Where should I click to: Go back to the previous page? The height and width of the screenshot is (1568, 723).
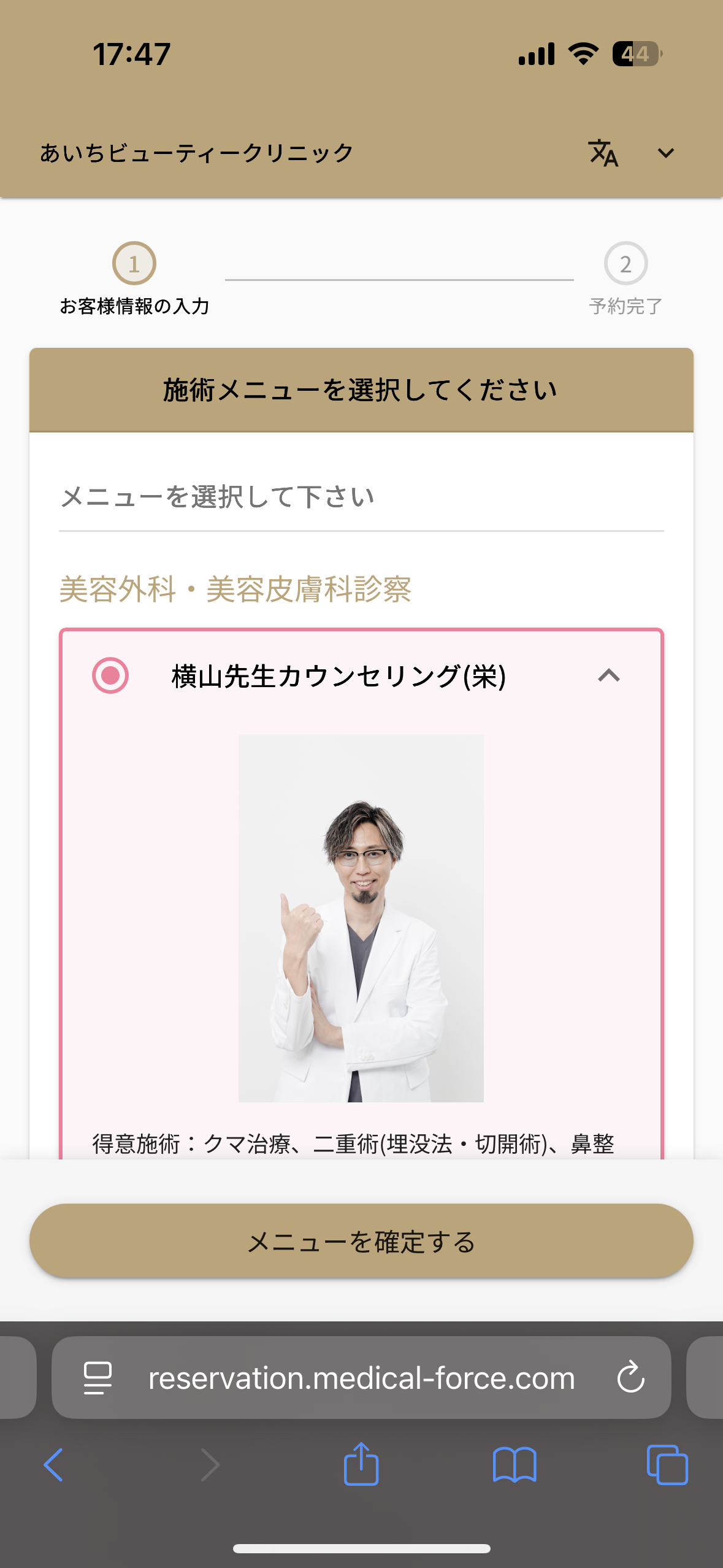pos(53,1465)
